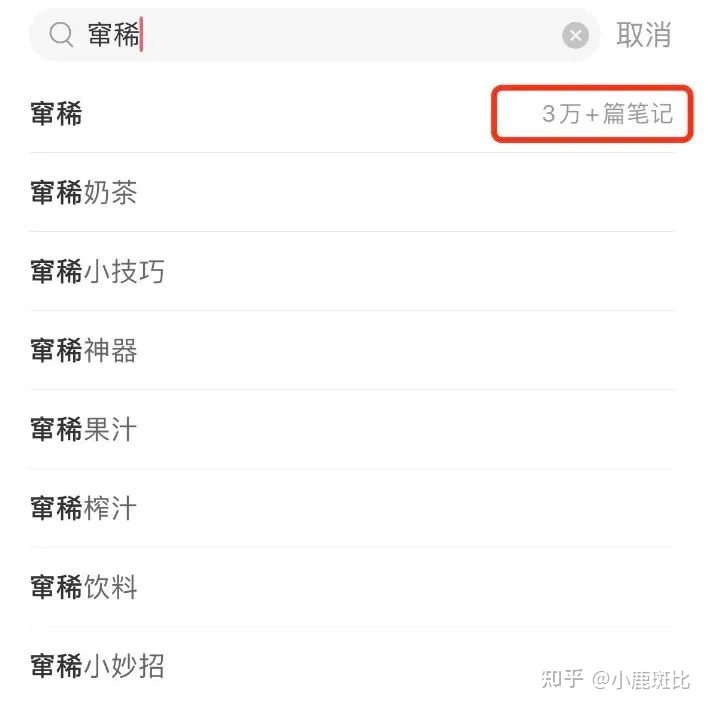Viewport: 708px width, 708px height.
Task: Search for 窜稀果汁 from suggestions
Action: pos(84,429)
